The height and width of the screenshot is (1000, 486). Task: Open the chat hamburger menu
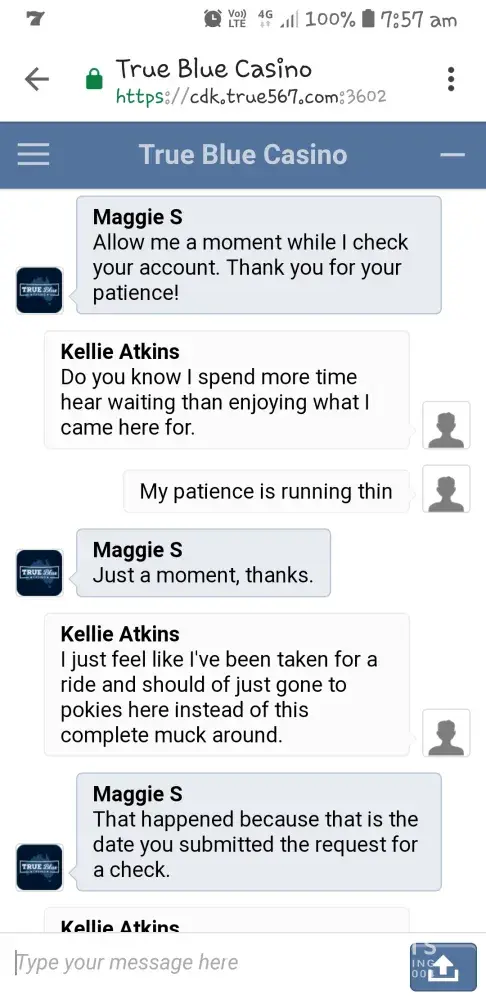33,154
